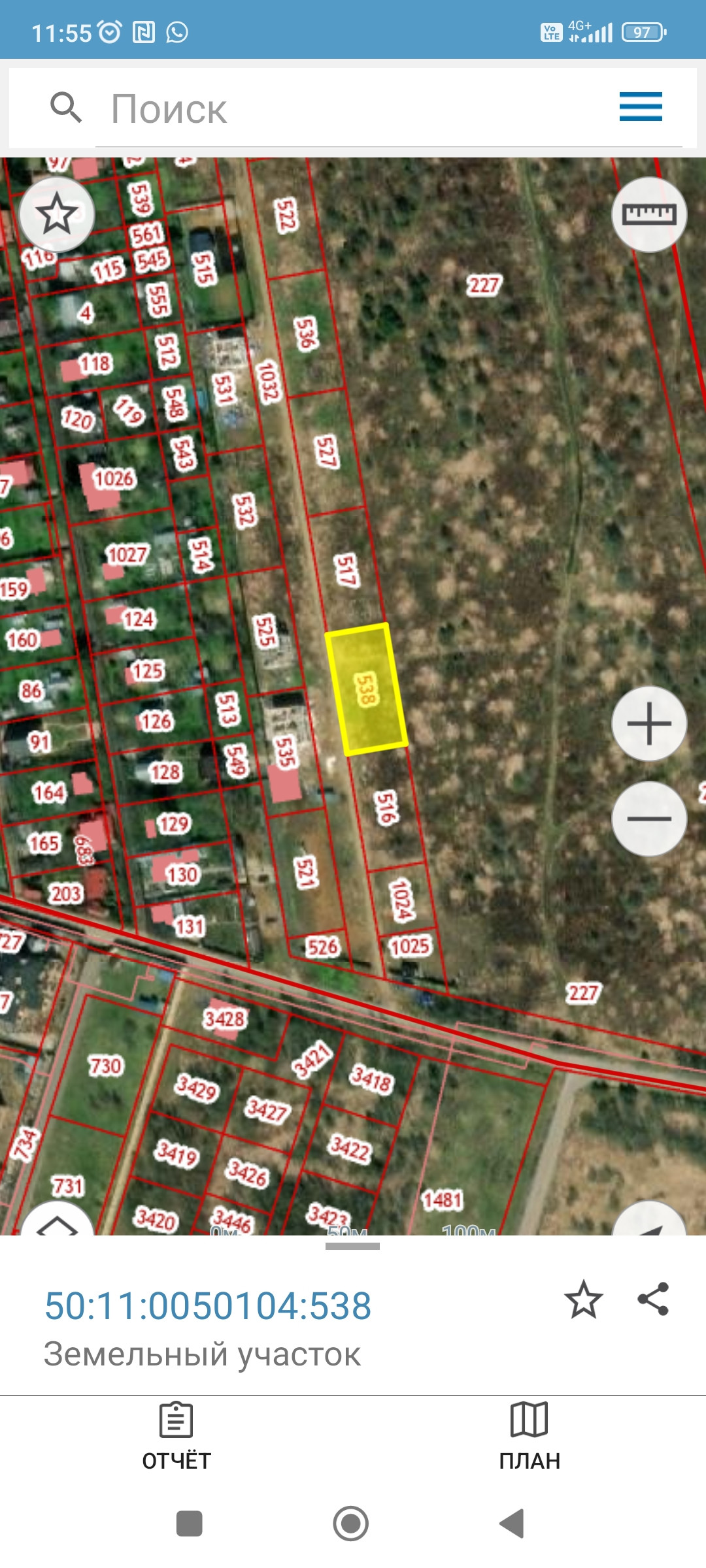This screenshot has height=1568, width=706.
Task: Zoom in with the plus button
Action: [x=648, y=723]
